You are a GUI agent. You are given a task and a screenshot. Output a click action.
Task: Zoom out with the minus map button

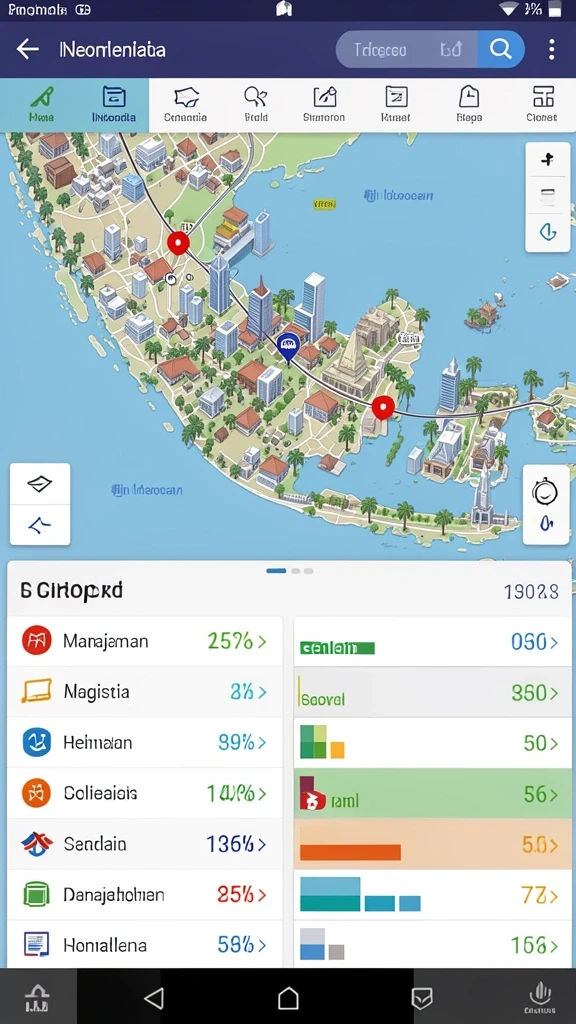[547, 193]
